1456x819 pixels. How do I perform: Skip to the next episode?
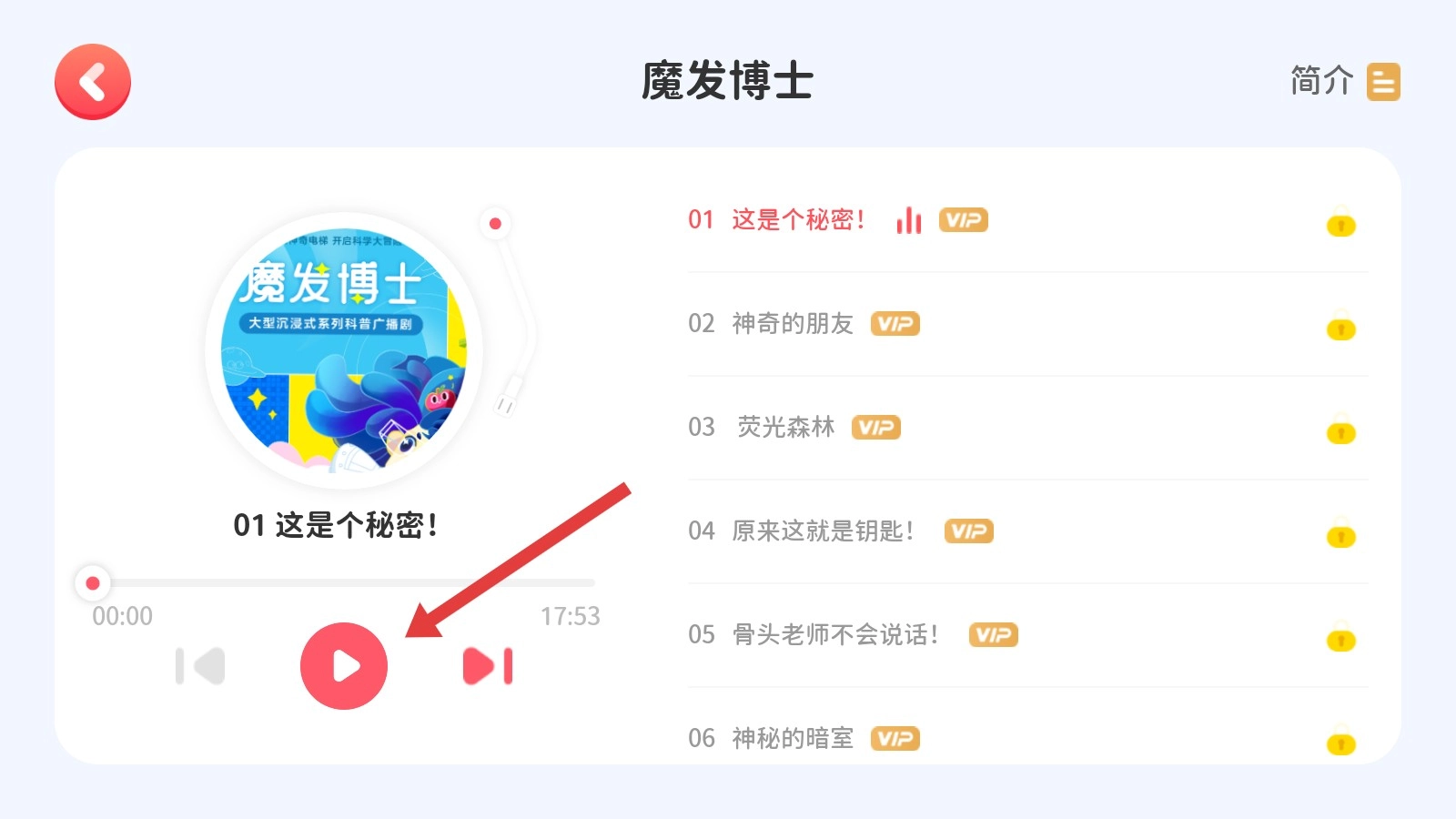pos(488,666)
